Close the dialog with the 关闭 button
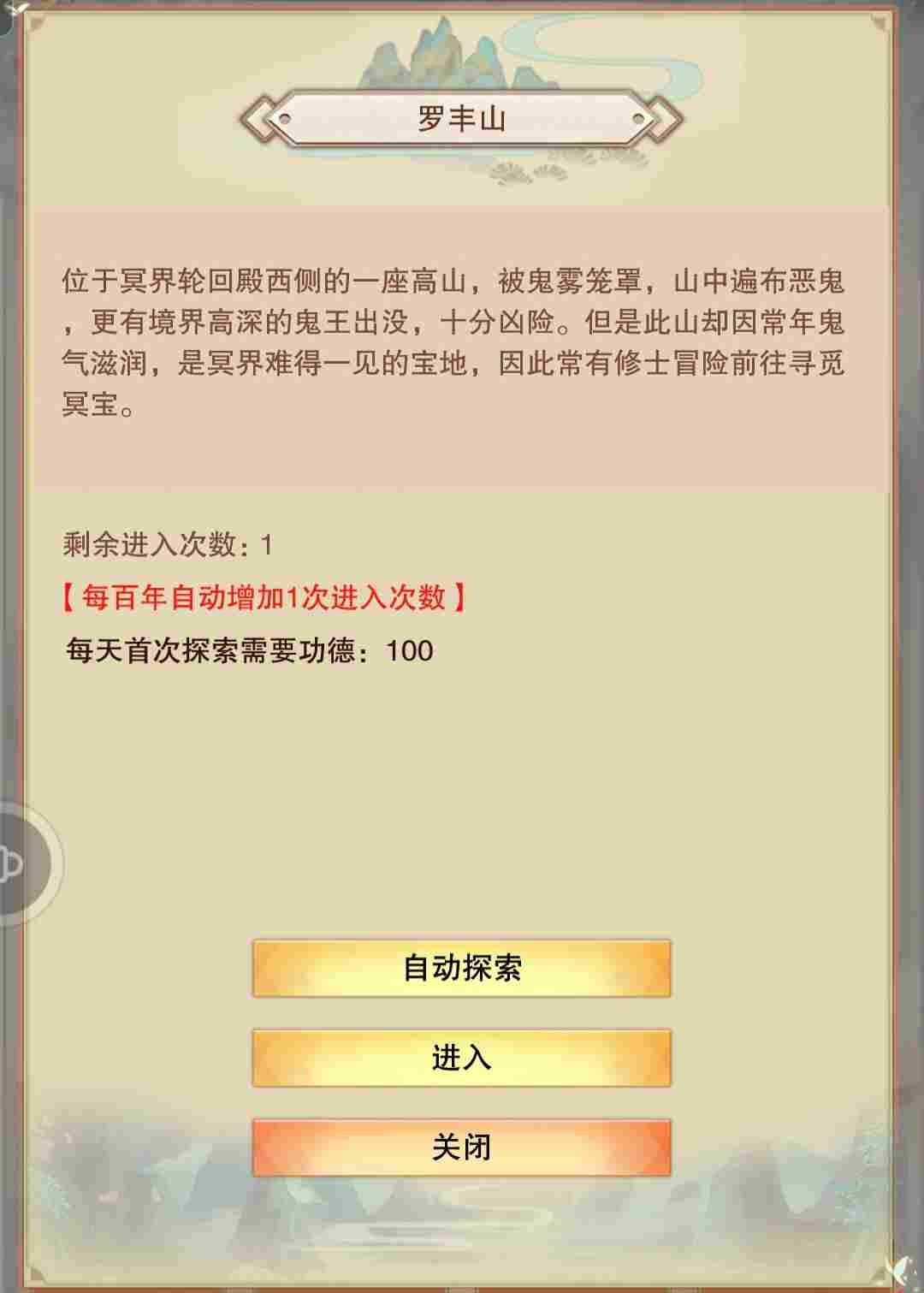Screen dimensions: 924x1293 tap(460, 1148)
